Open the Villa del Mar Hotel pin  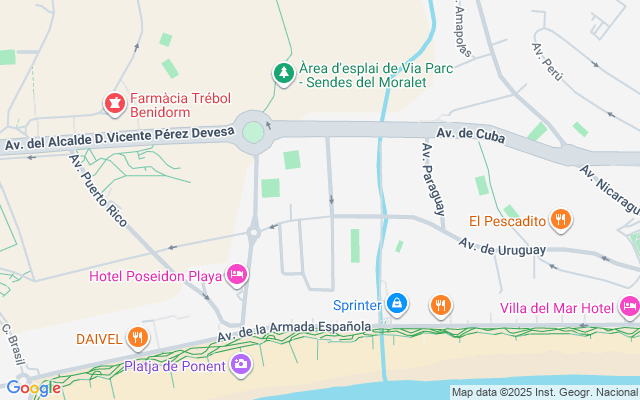[x=630, y=307]
